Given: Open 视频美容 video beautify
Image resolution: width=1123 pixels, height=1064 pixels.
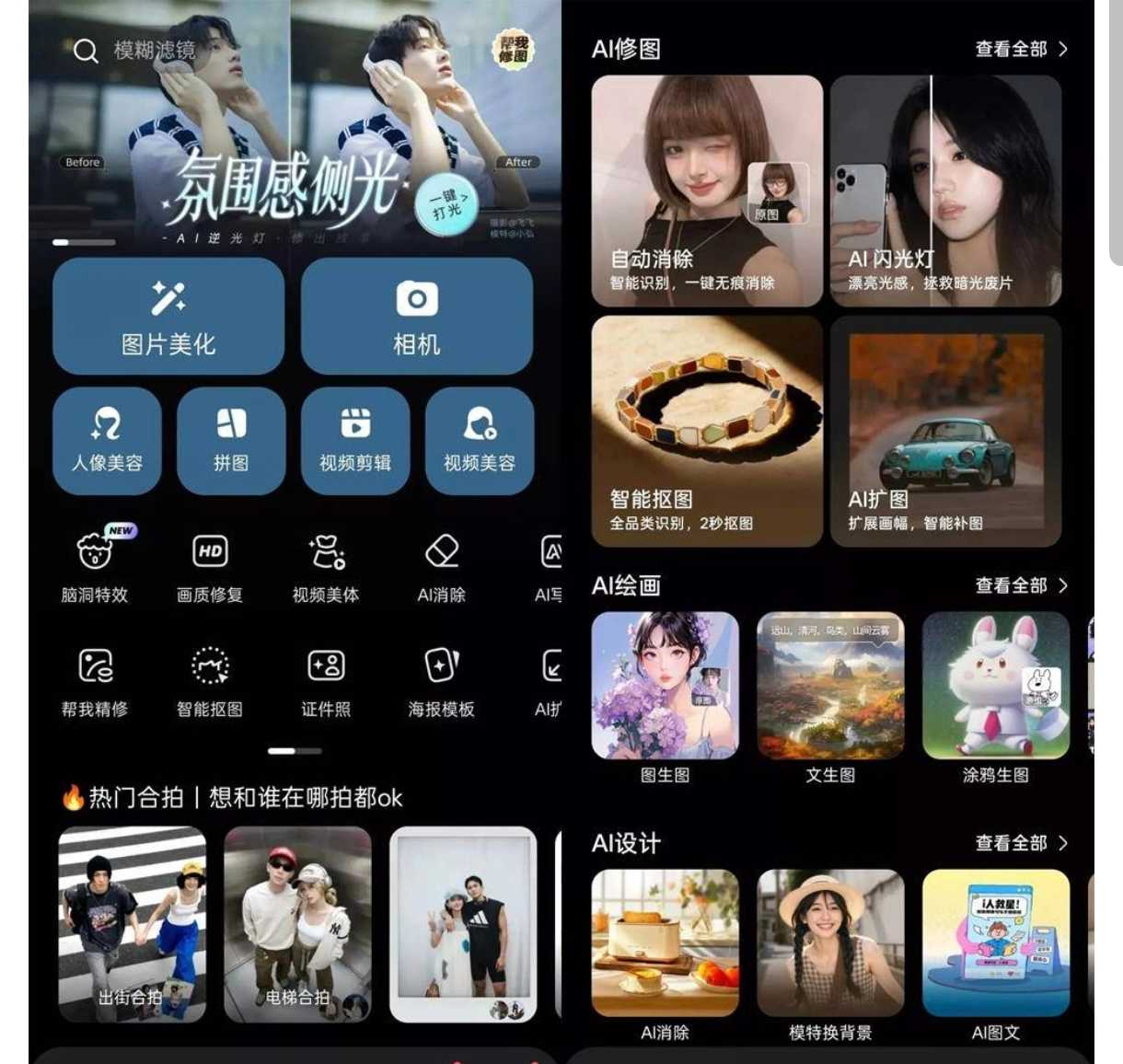Looking at the screenshot, I should [480, 441].
